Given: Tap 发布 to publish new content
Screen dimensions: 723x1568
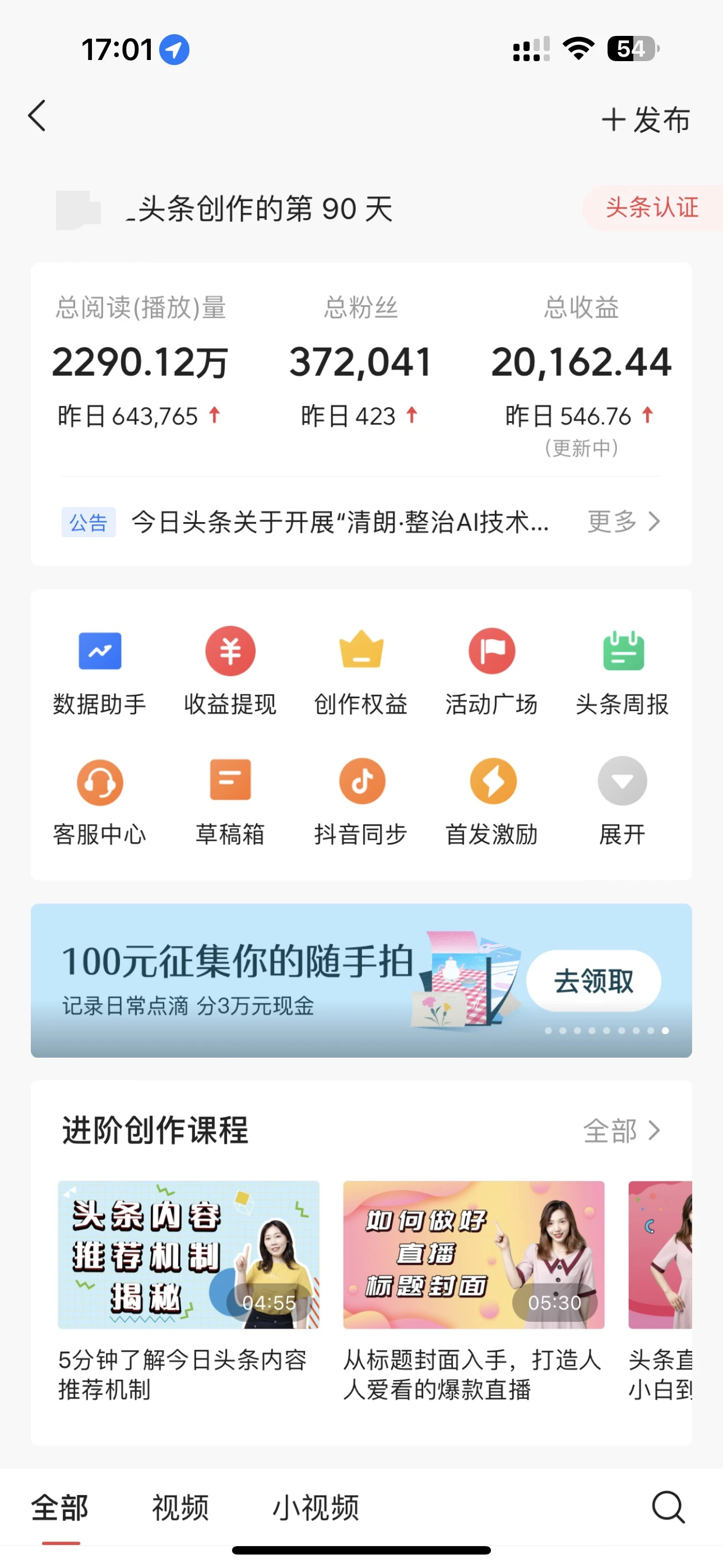Looking at the screenshot, I should point(646,121).
